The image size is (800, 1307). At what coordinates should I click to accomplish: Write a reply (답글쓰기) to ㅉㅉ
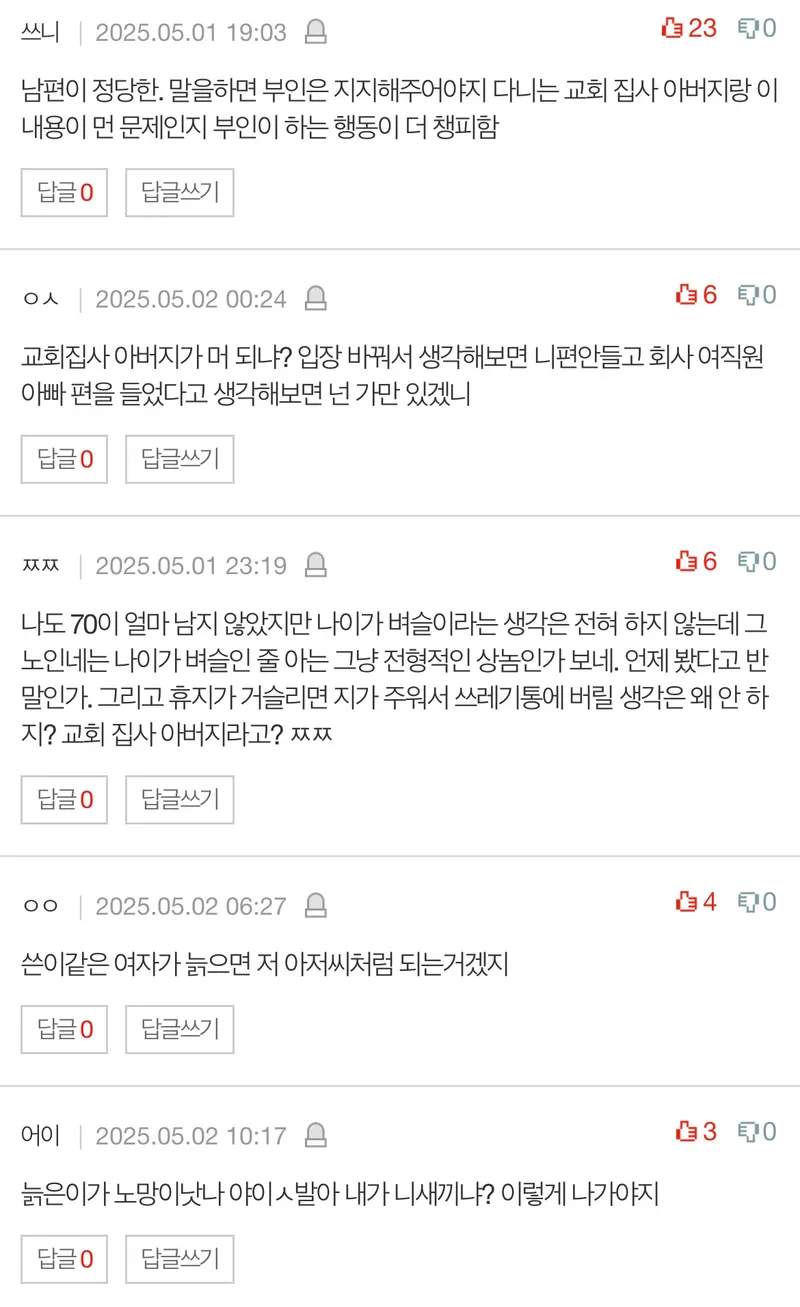tap(180, 799)
